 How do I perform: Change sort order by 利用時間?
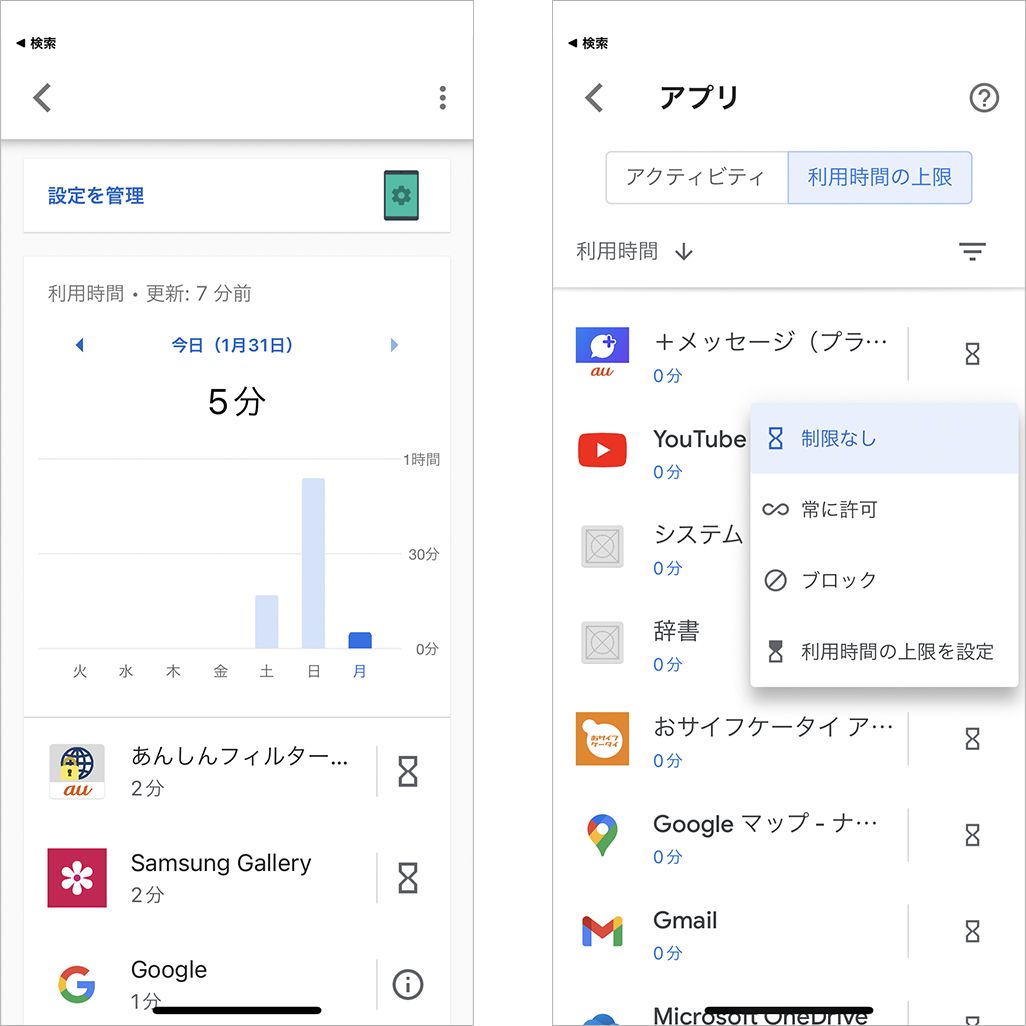pos(635,252)
